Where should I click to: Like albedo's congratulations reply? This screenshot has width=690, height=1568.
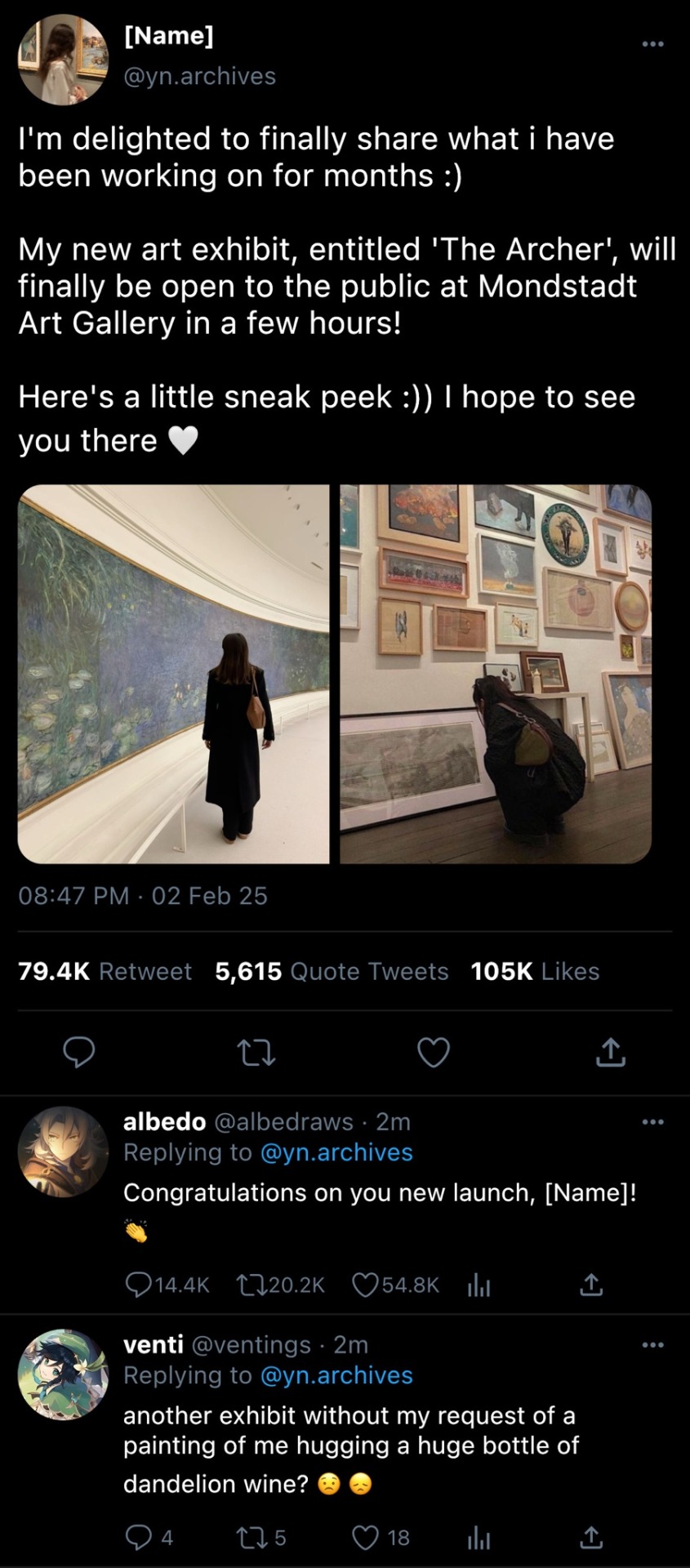363,1285
